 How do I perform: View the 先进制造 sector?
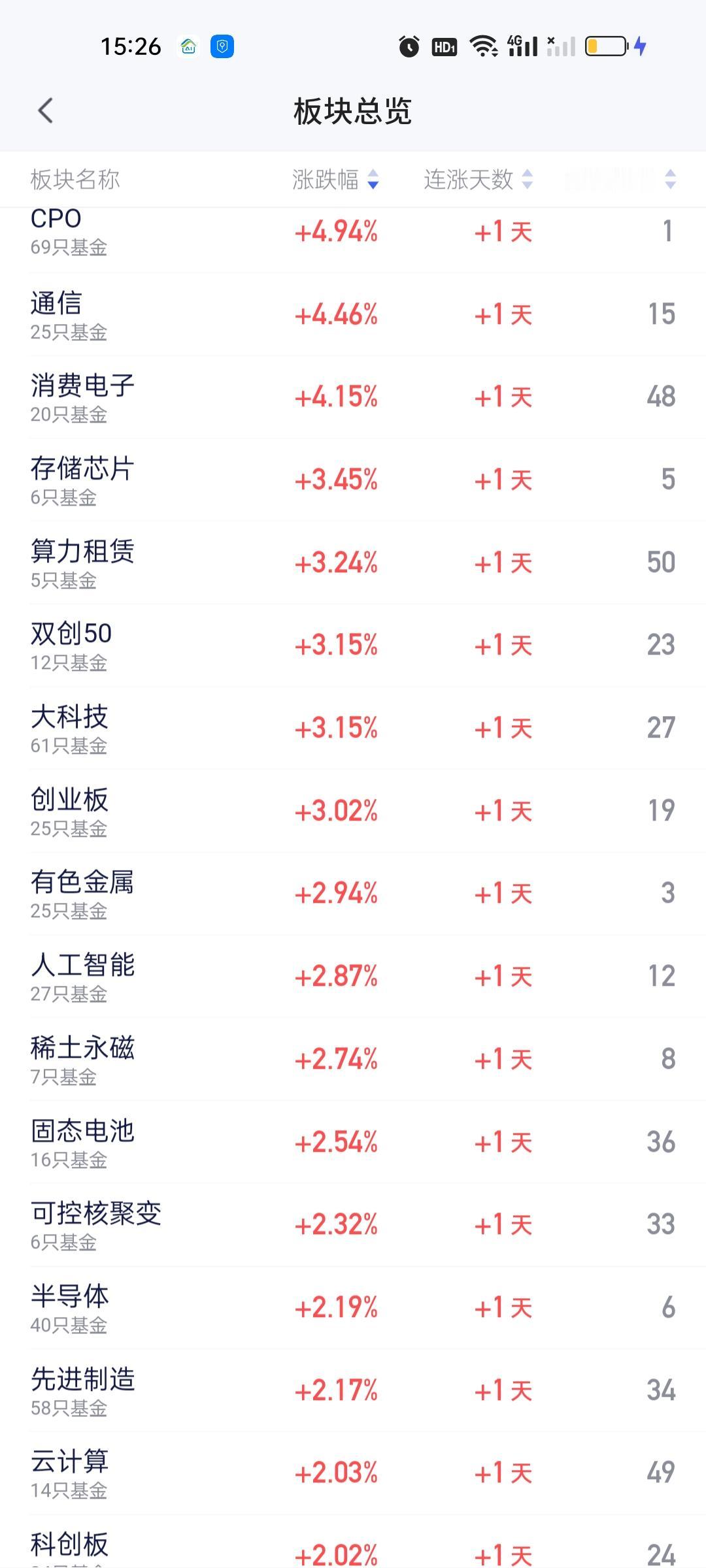click(353, 1390)
